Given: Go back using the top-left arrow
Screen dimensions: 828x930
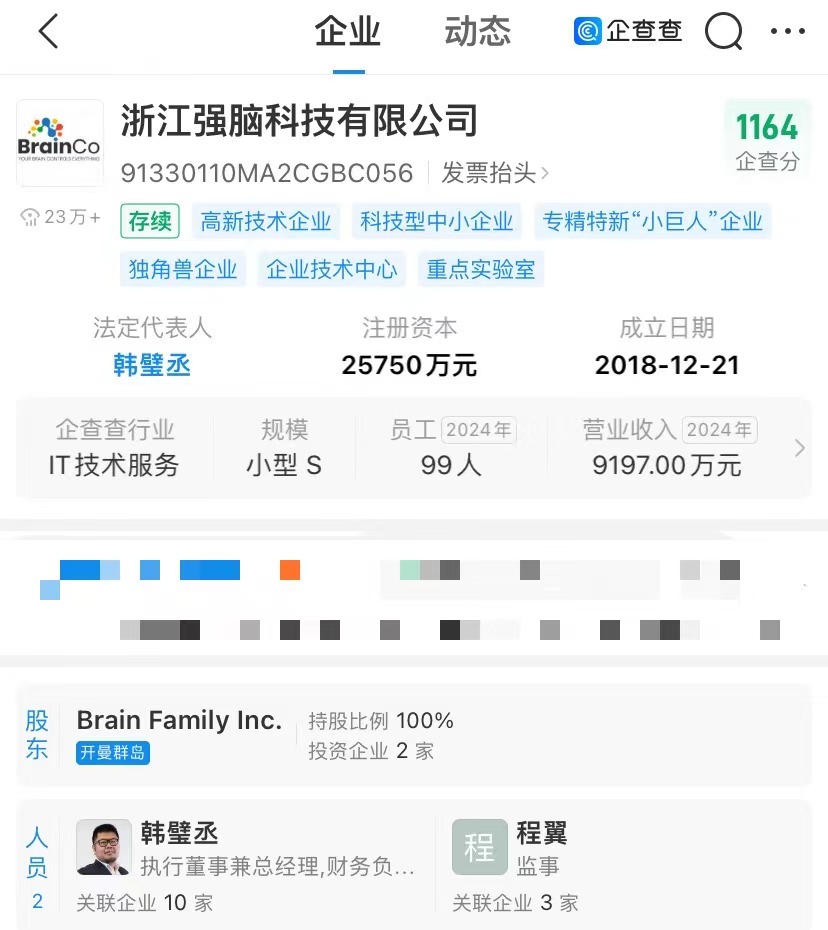Looking at the screenshot, I should [48, 32].
